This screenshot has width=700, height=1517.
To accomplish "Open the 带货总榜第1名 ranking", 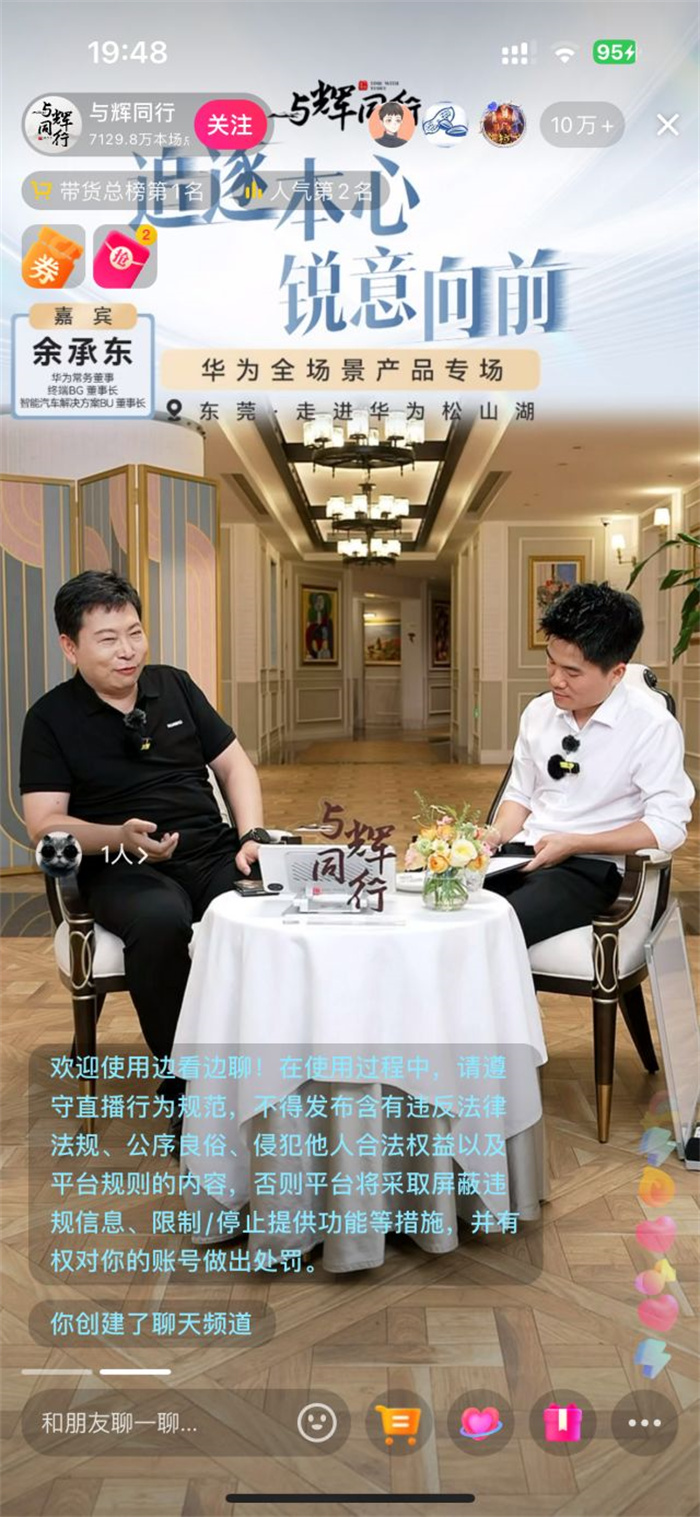I will pos(118,190).
